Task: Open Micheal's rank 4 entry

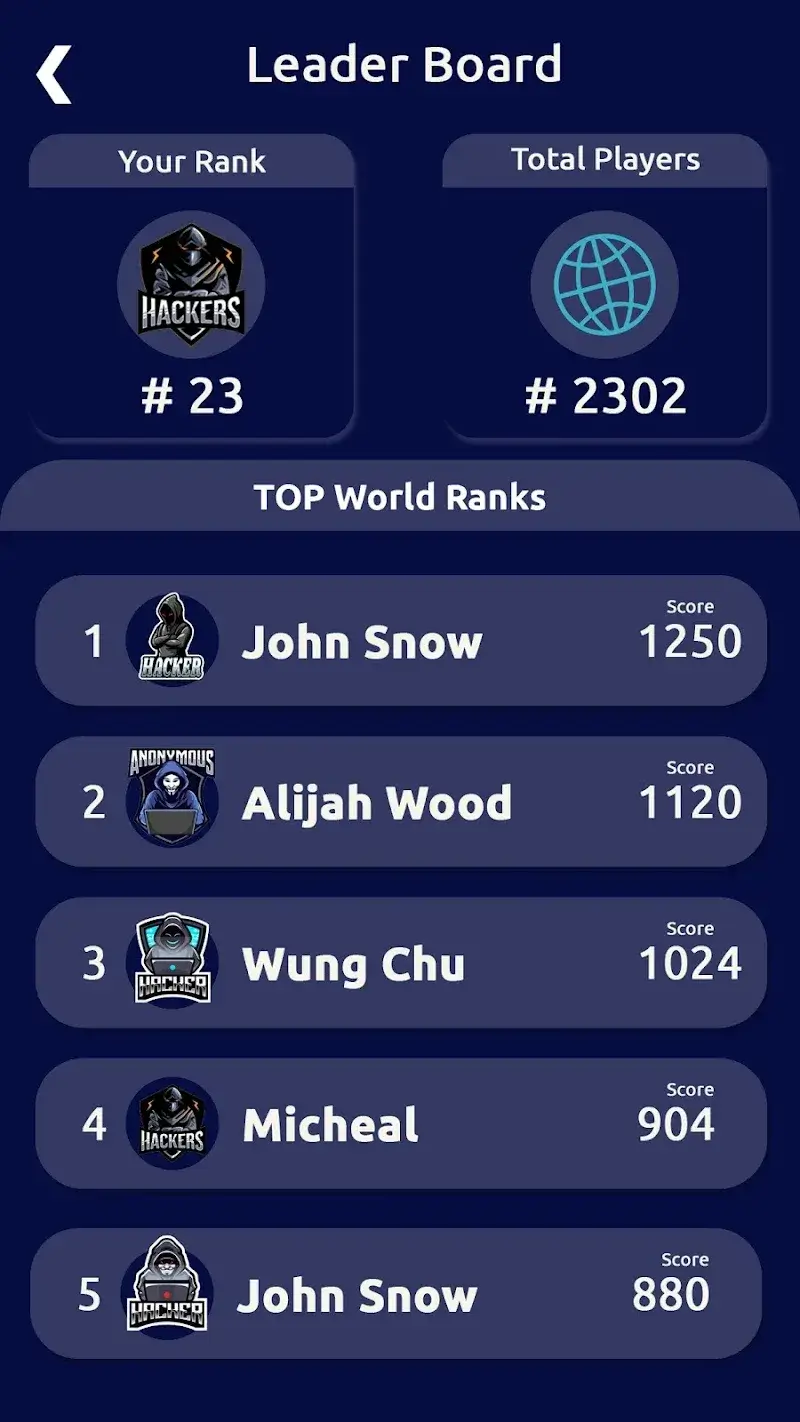Action: point(400,1122)
